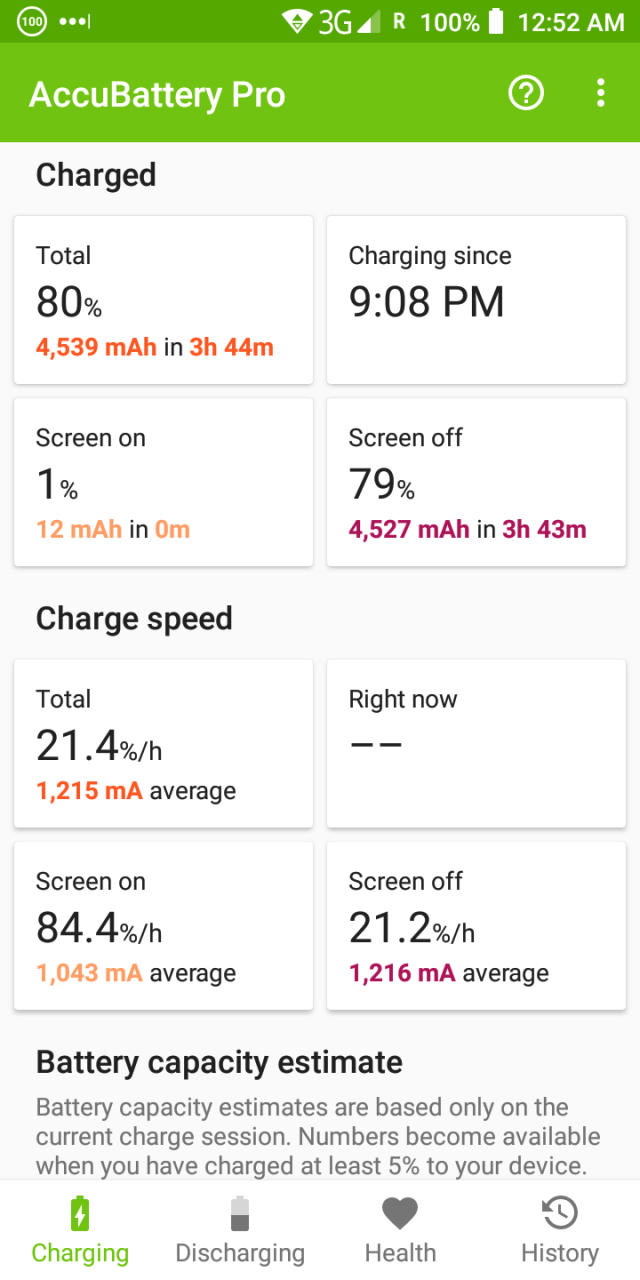Open the three-dot overflow menu
640x1280 pixels.
[600, 94]
